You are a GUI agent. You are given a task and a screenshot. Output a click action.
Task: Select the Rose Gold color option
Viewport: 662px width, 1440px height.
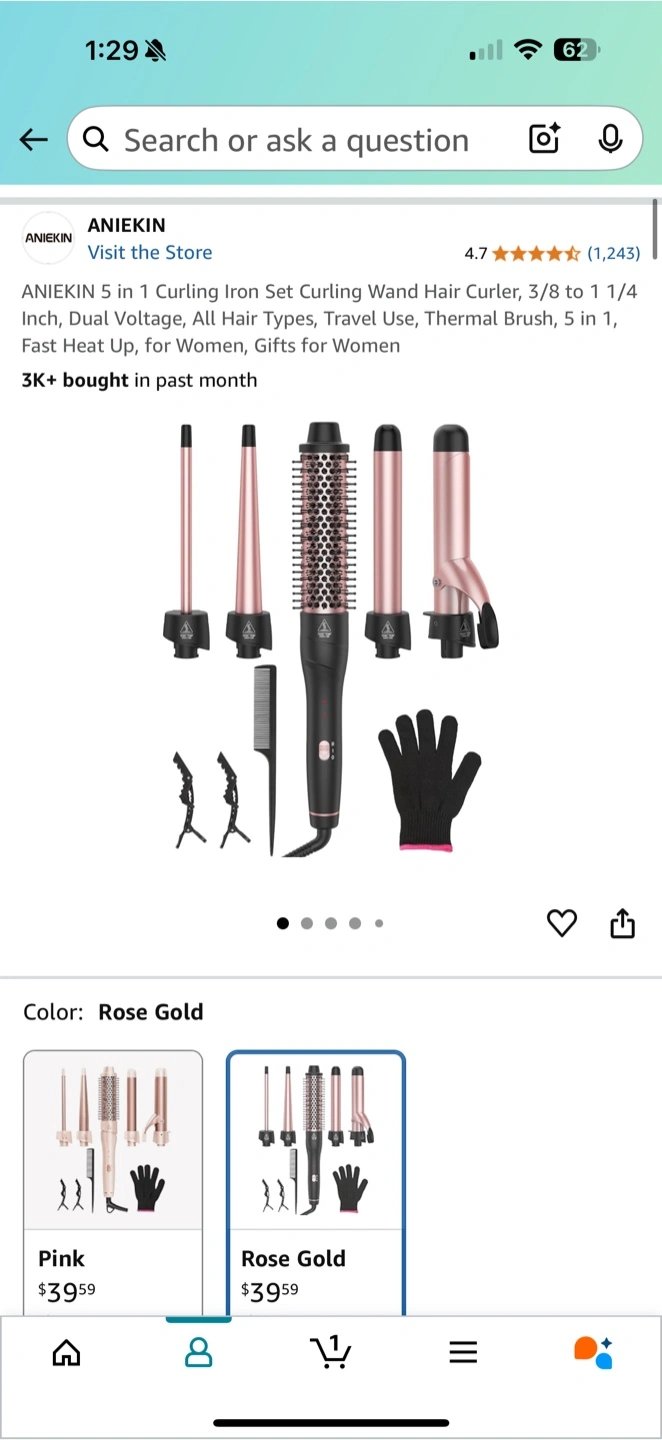316,1182
